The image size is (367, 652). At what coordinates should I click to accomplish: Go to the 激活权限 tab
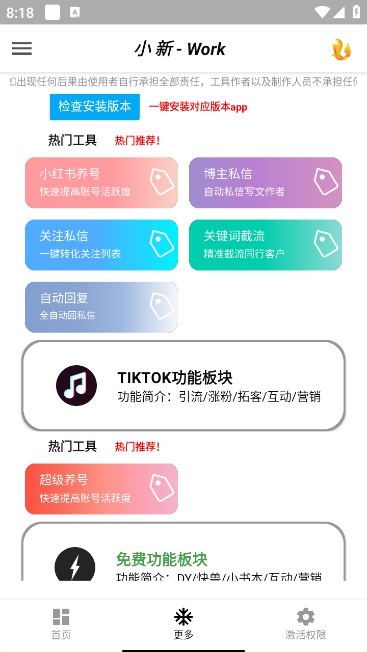[x=305, y=624]
